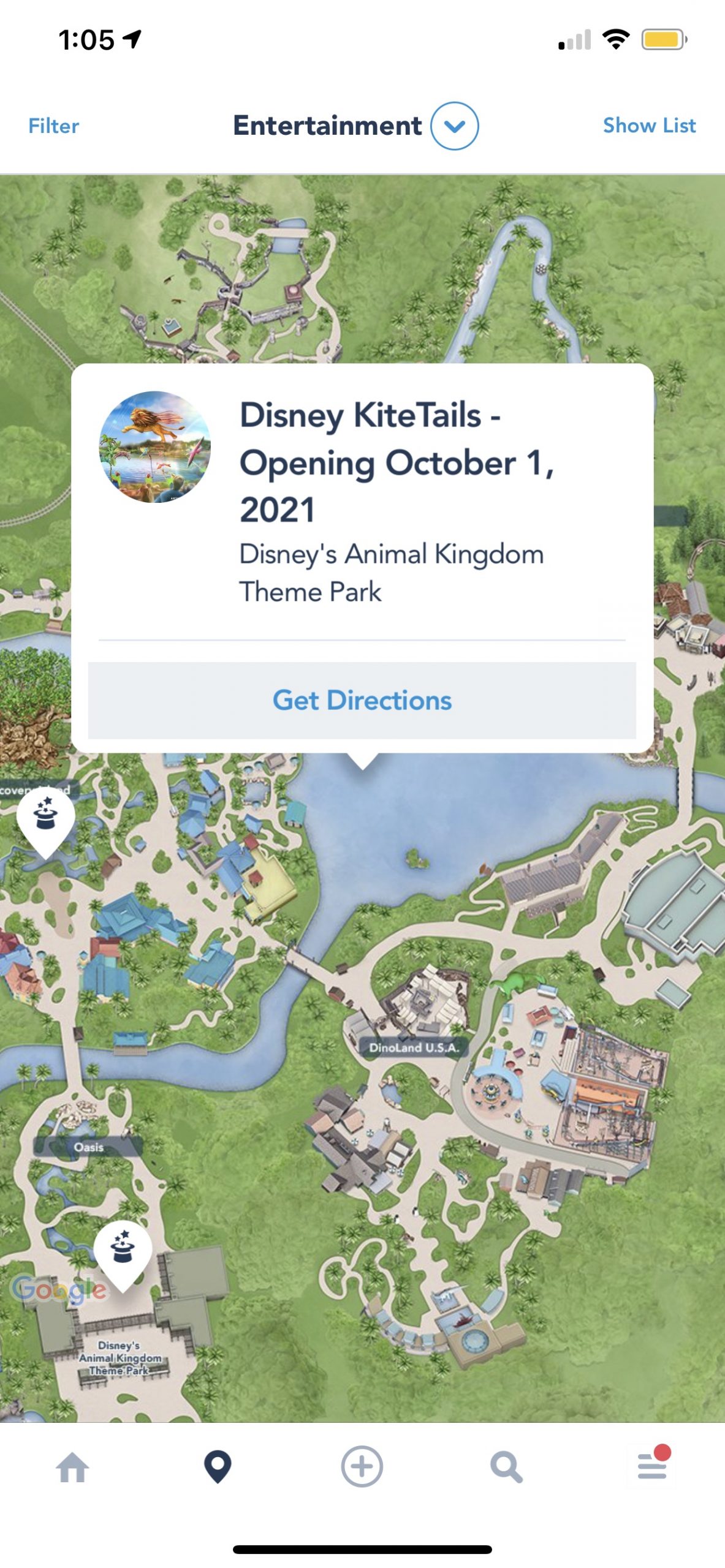Switch to Show List view
725x1568 pixels.
[649, 126]
